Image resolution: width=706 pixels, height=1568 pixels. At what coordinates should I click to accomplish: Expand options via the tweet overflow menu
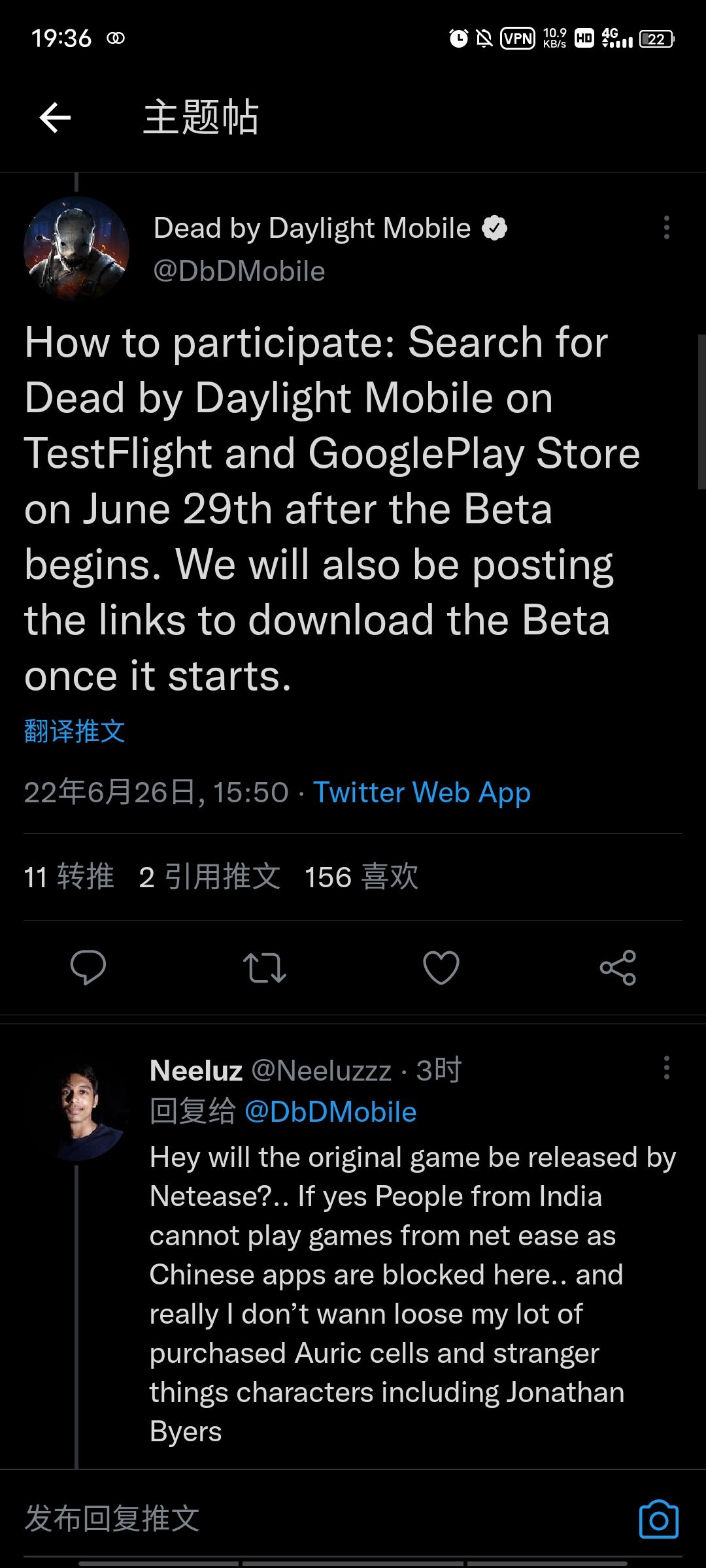(666, 229)
